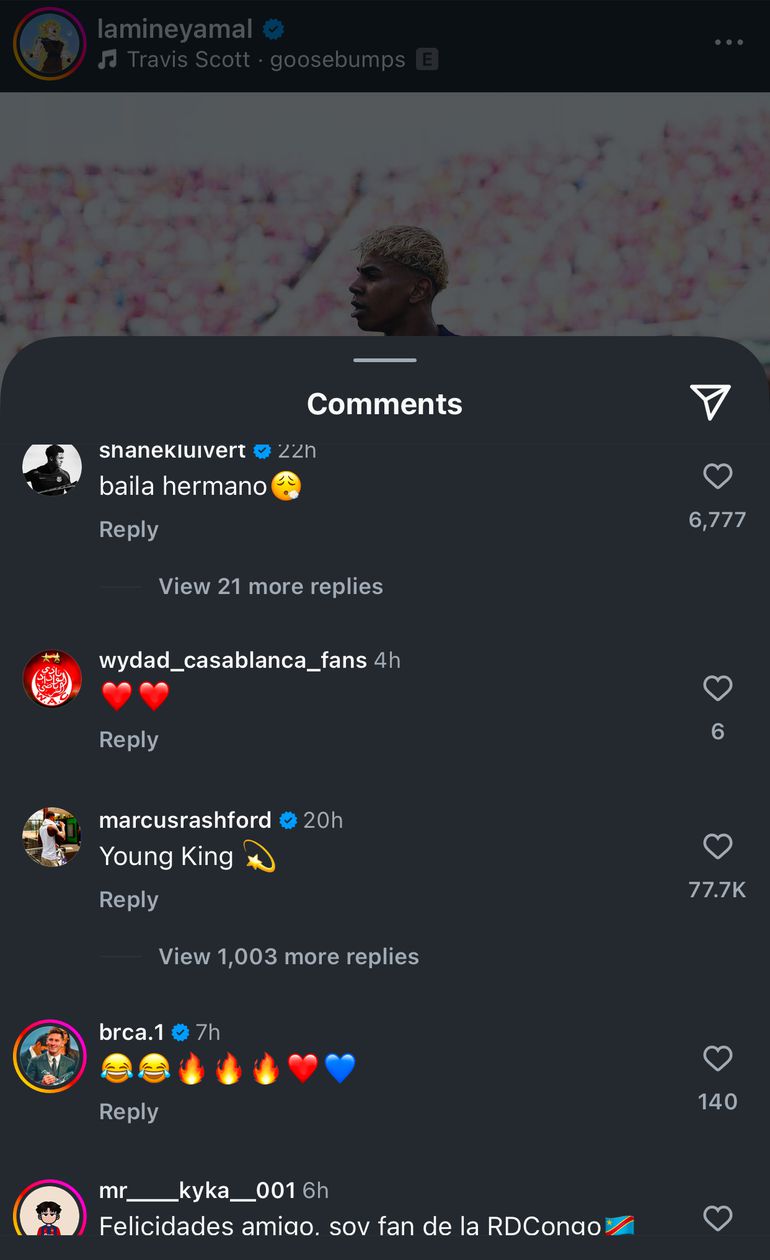This screenshot has width=770, height=1260.
Task: Share post via the paper plane icon
Action: (710, 402)
